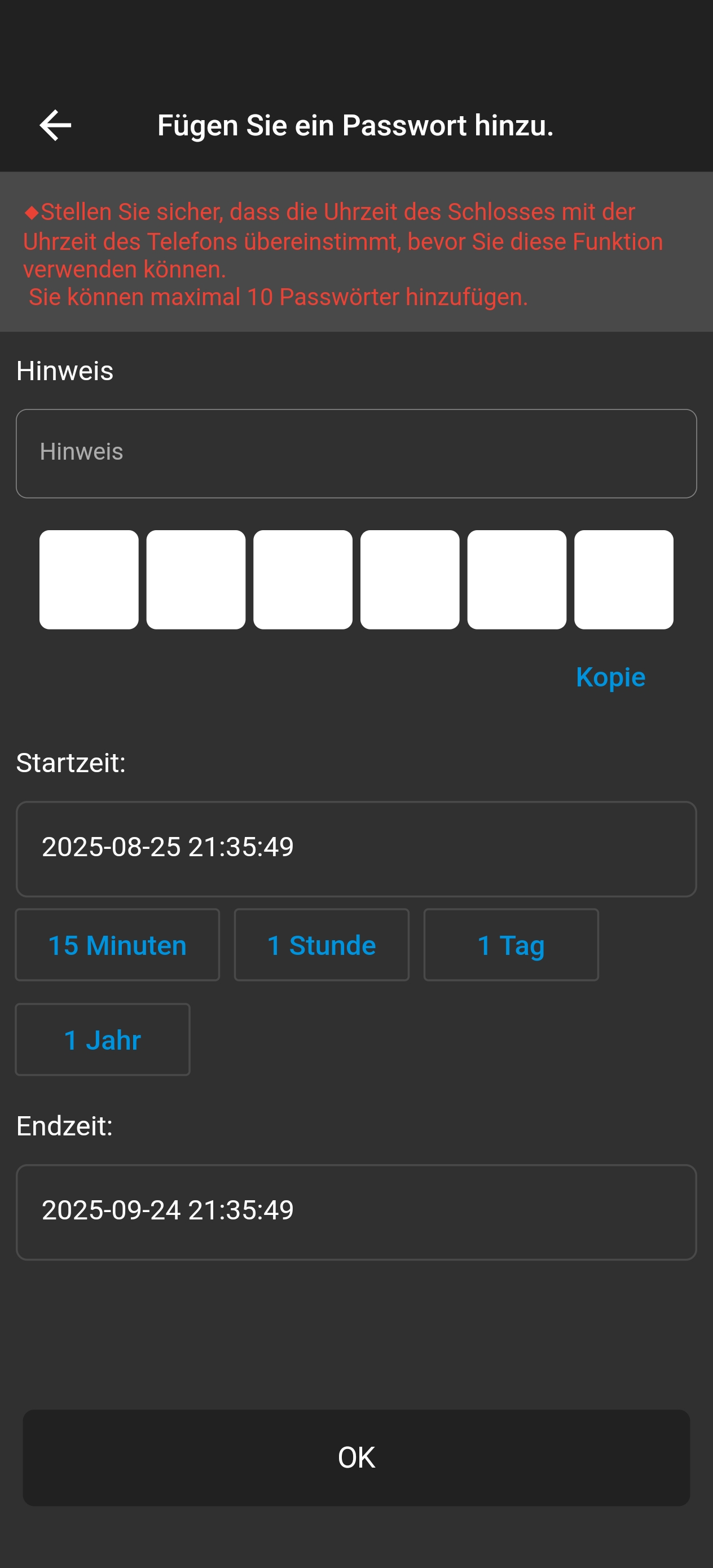
Task: Open the Endzeit date picker
Action: [356, 1213]
